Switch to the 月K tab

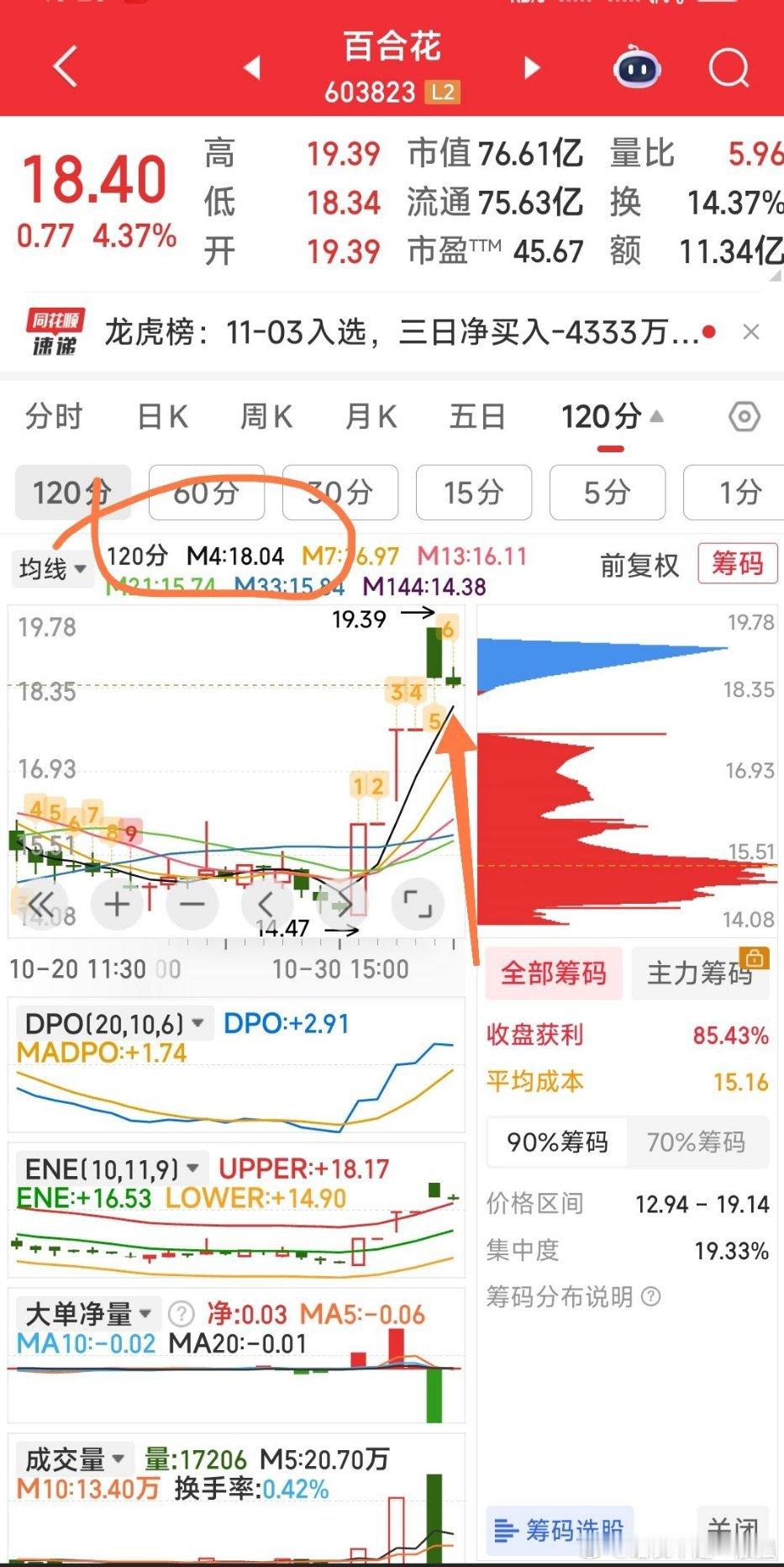tap(371, 416)
